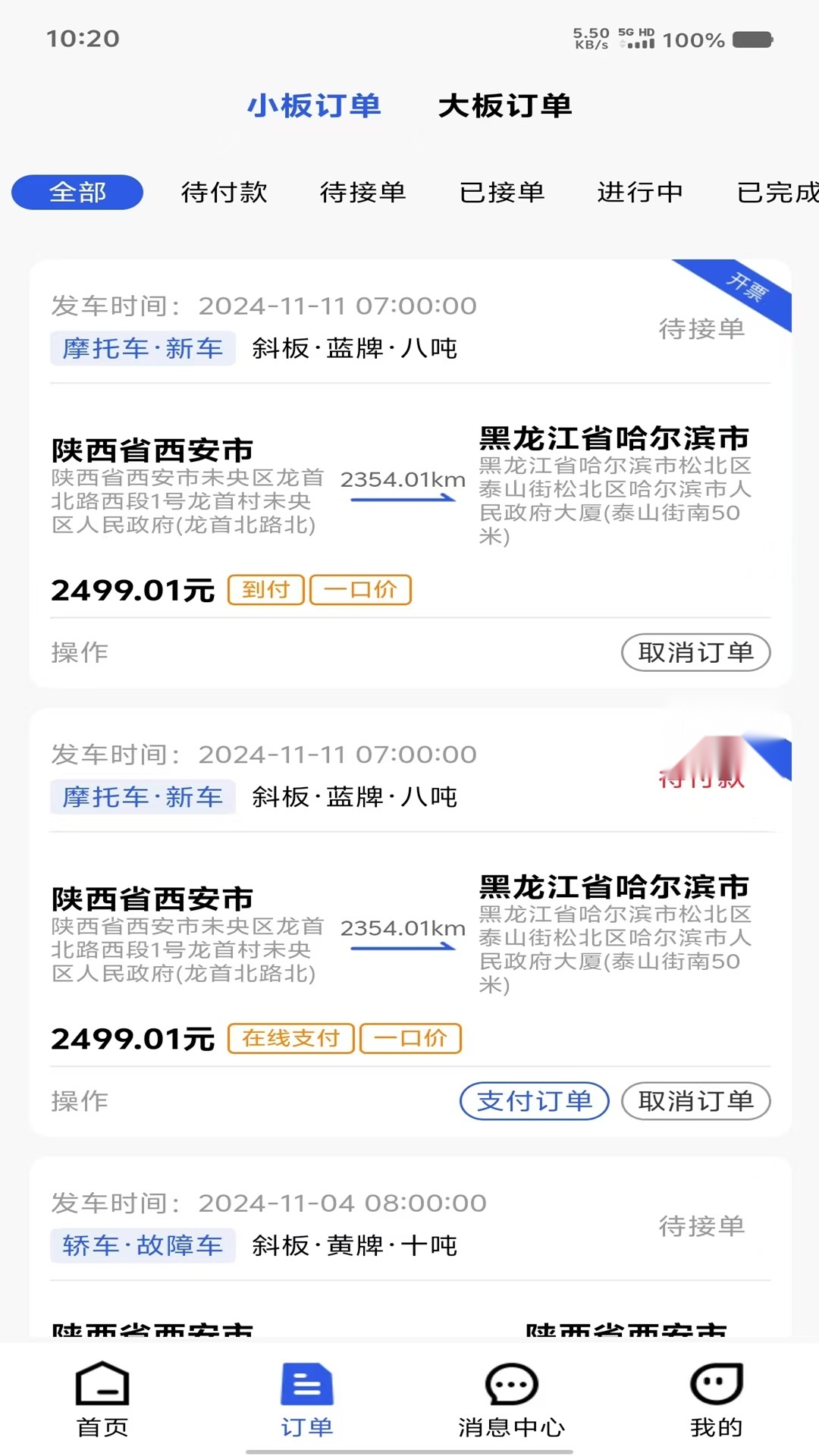
Task: Select the 全部 filter chip
Action: click(77, 193)
